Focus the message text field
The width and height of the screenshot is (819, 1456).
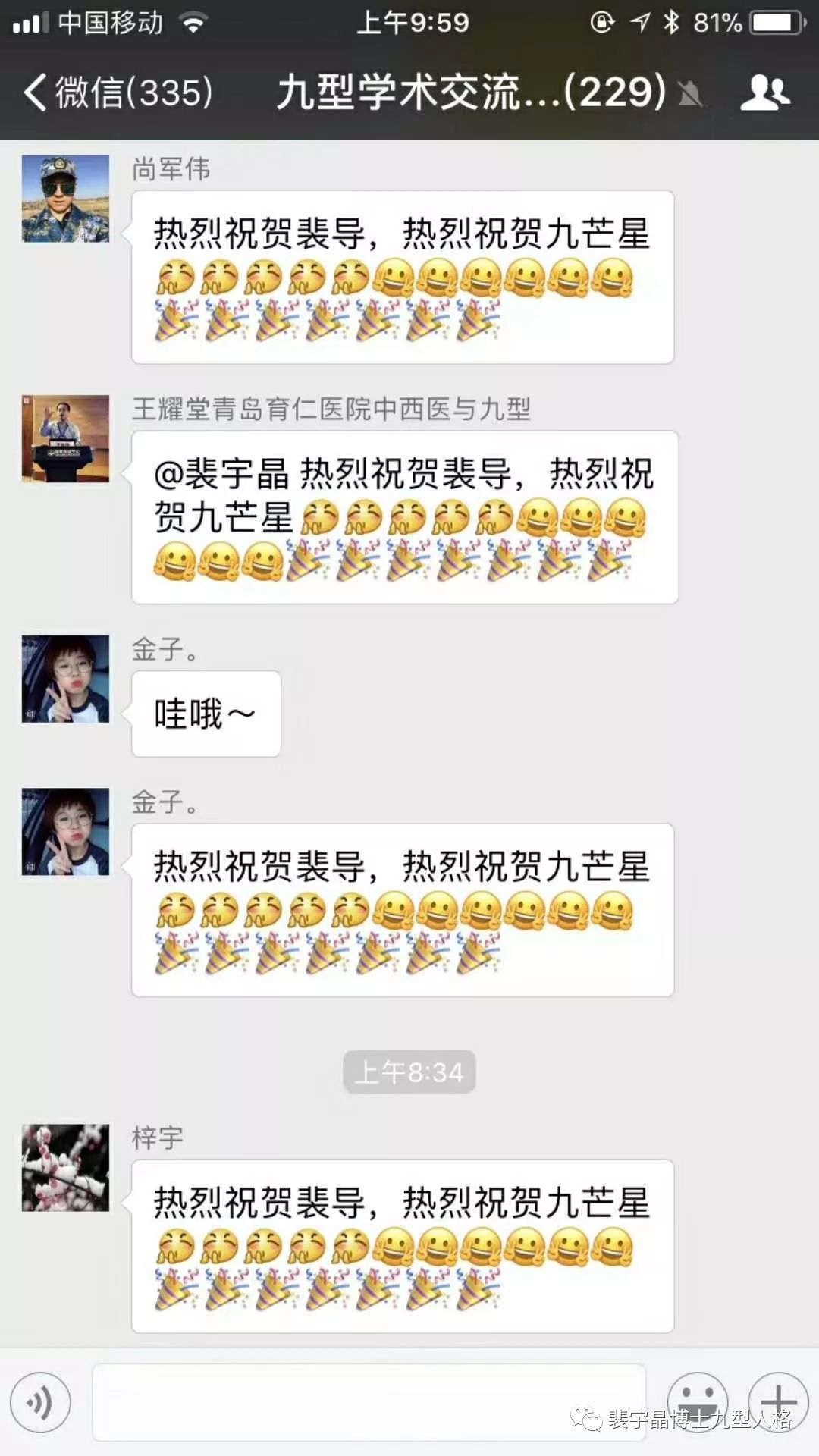[x=369, y=1402]
